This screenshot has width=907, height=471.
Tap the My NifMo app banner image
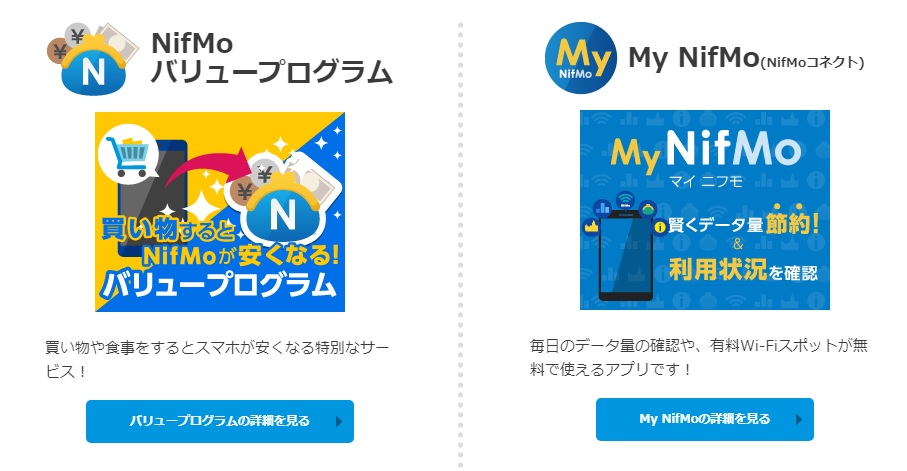pos(704,210)
